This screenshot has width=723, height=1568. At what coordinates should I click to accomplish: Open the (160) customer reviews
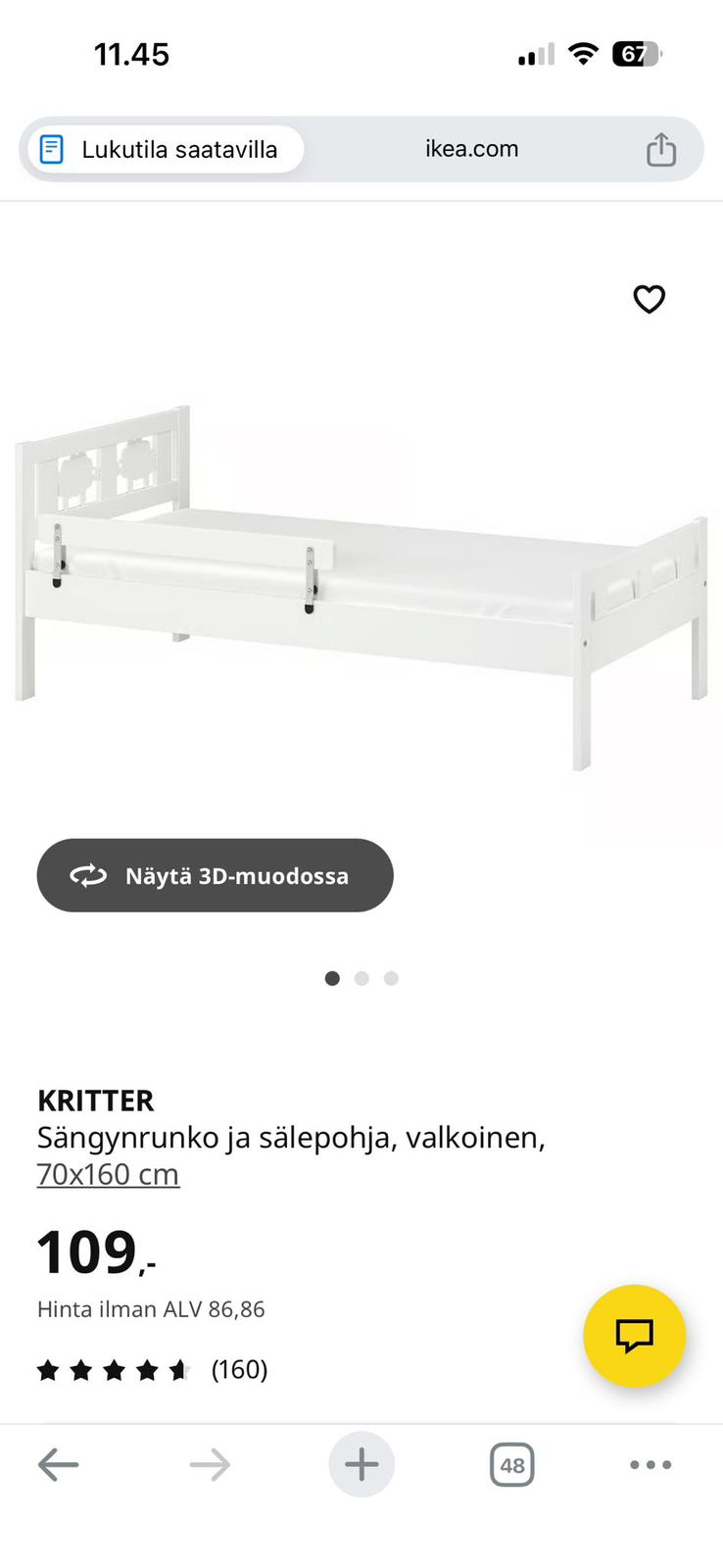240,1369
